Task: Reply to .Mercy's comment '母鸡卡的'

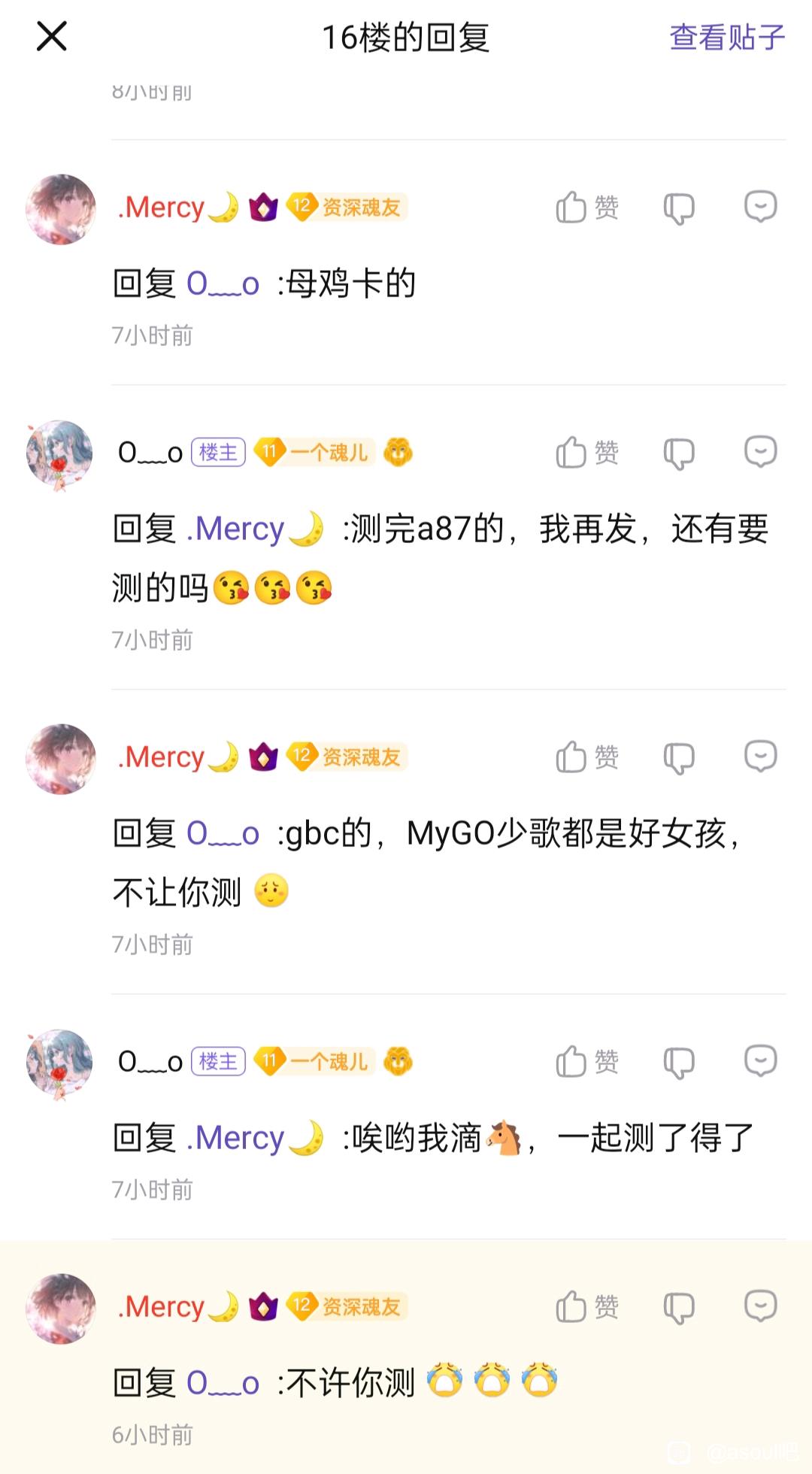Action: 760,207
